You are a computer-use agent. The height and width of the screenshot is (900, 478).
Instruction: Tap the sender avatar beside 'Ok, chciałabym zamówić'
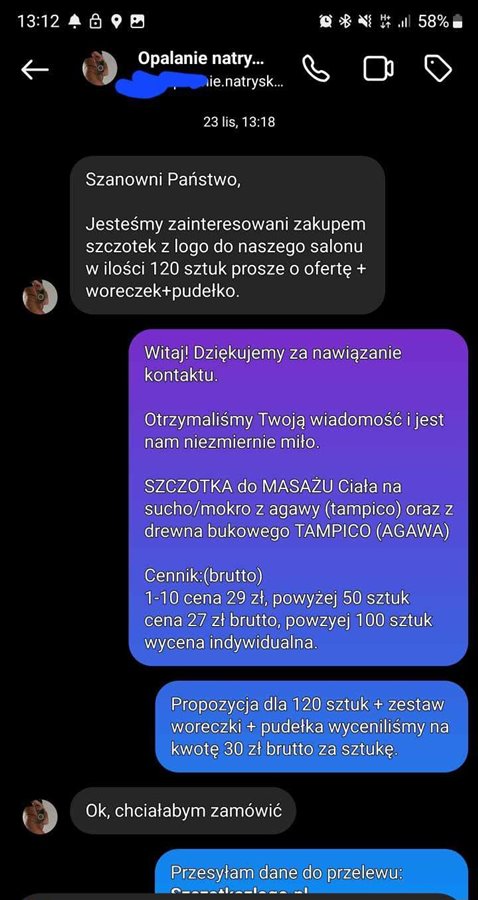[x=40, y=817]
